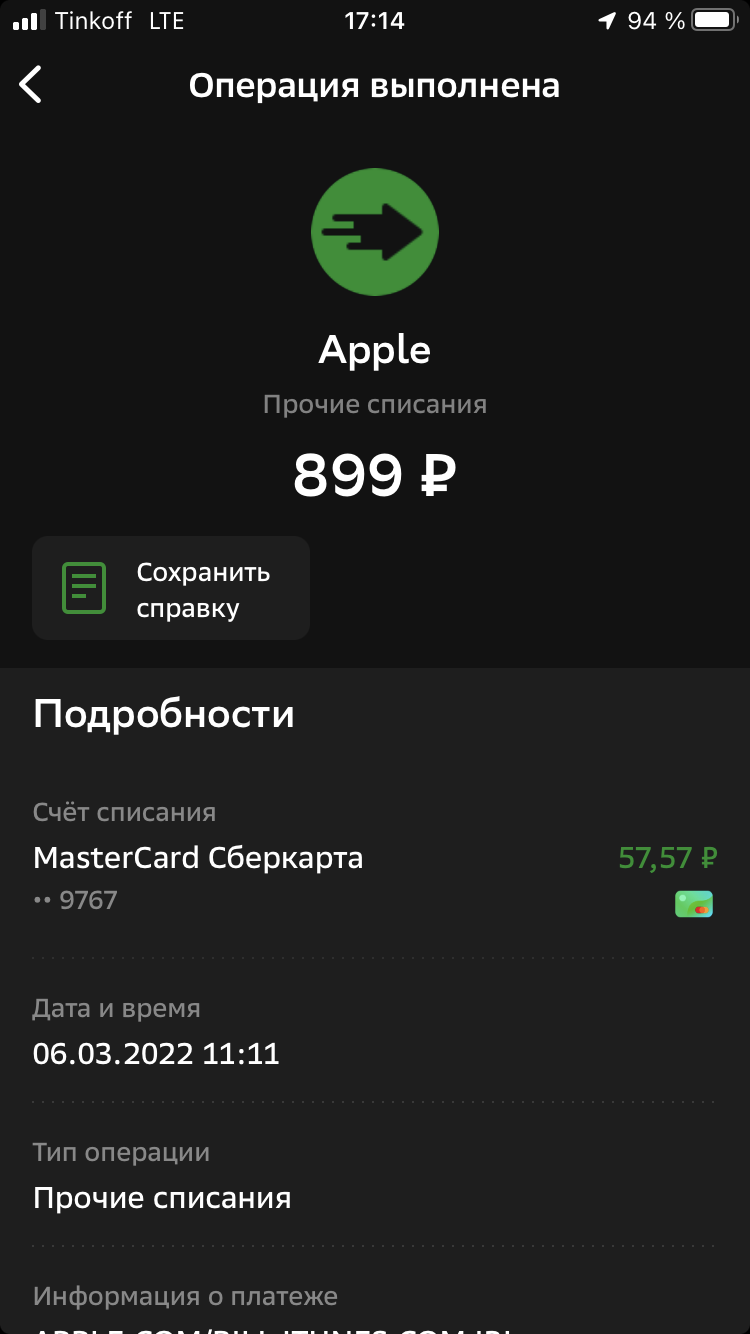Open MasterCard Сберкарта account row
The height and width of the screenshot is (1334, 750).
375,878
